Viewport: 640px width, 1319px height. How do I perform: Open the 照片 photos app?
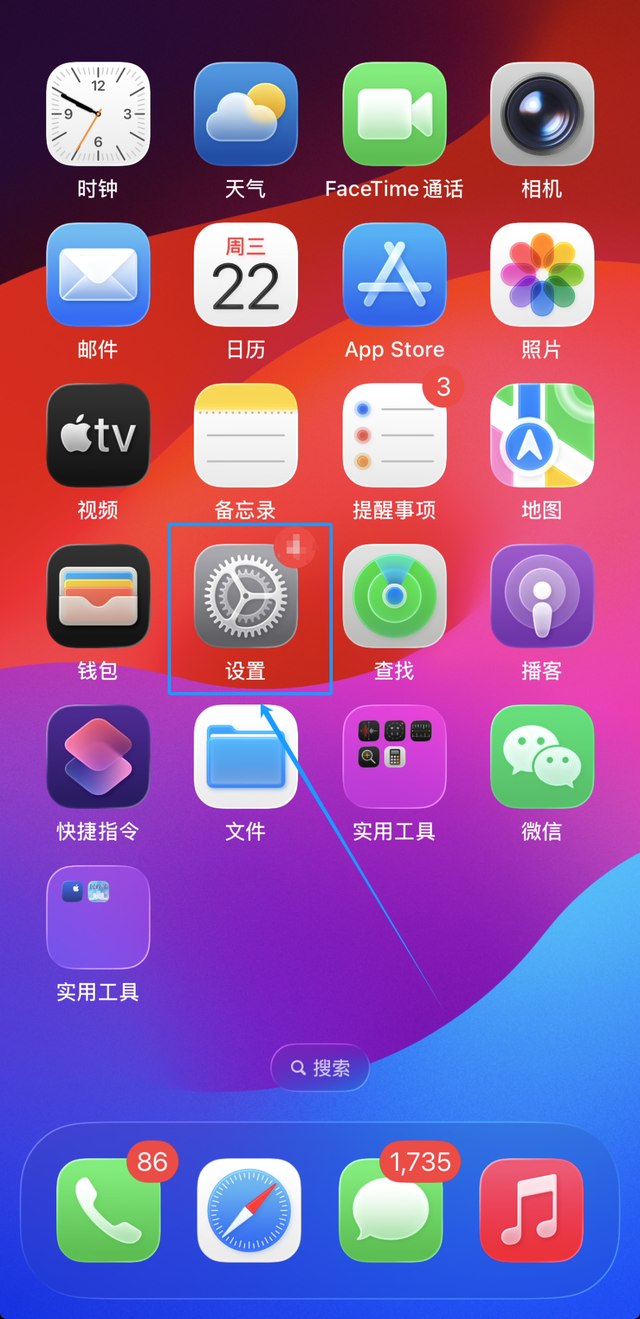[542, 275]
